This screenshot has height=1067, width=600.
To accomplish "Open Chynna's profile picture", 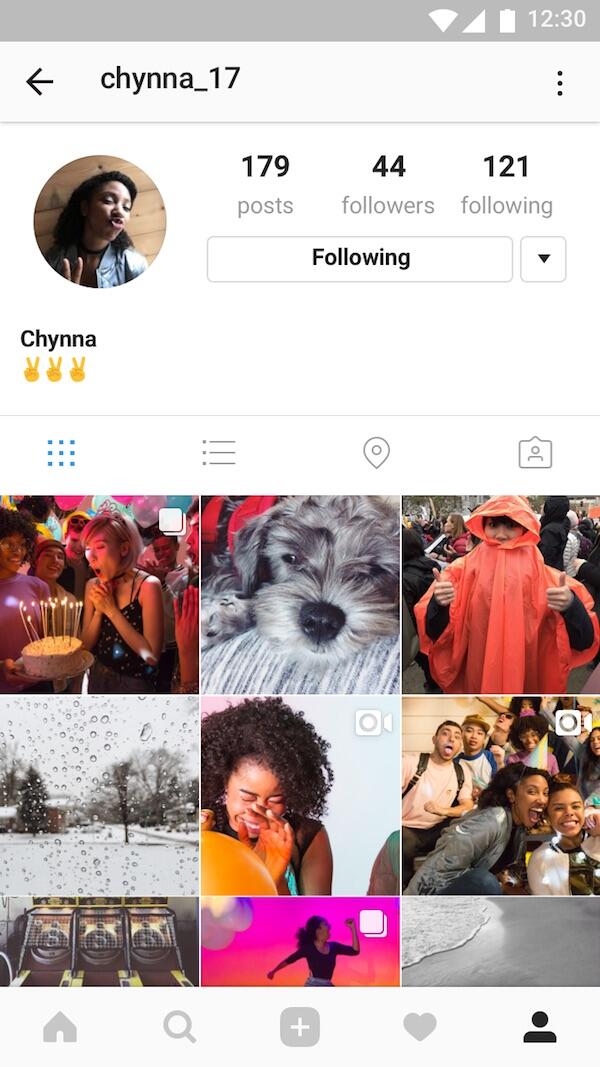I will click(100, 222).
